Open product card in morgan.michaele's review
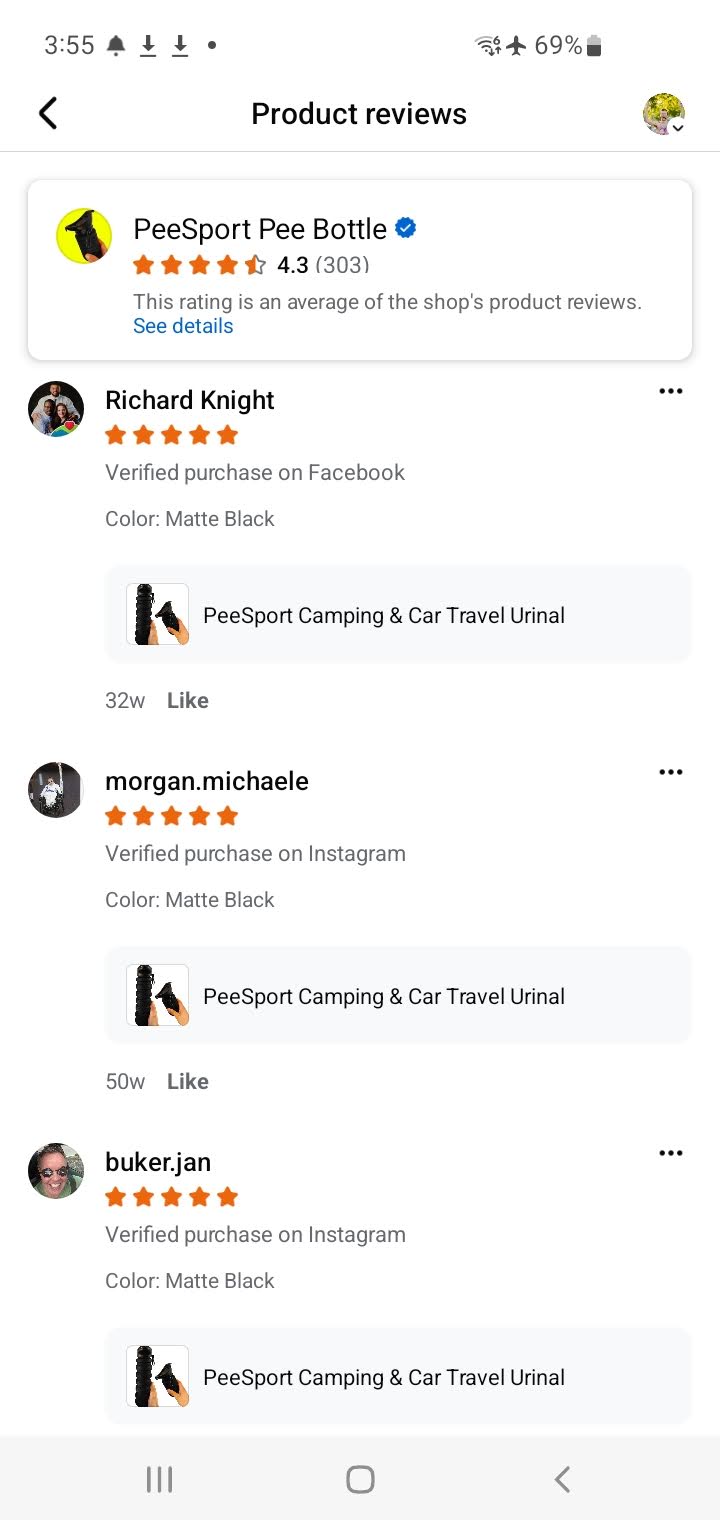 [398, 996]
